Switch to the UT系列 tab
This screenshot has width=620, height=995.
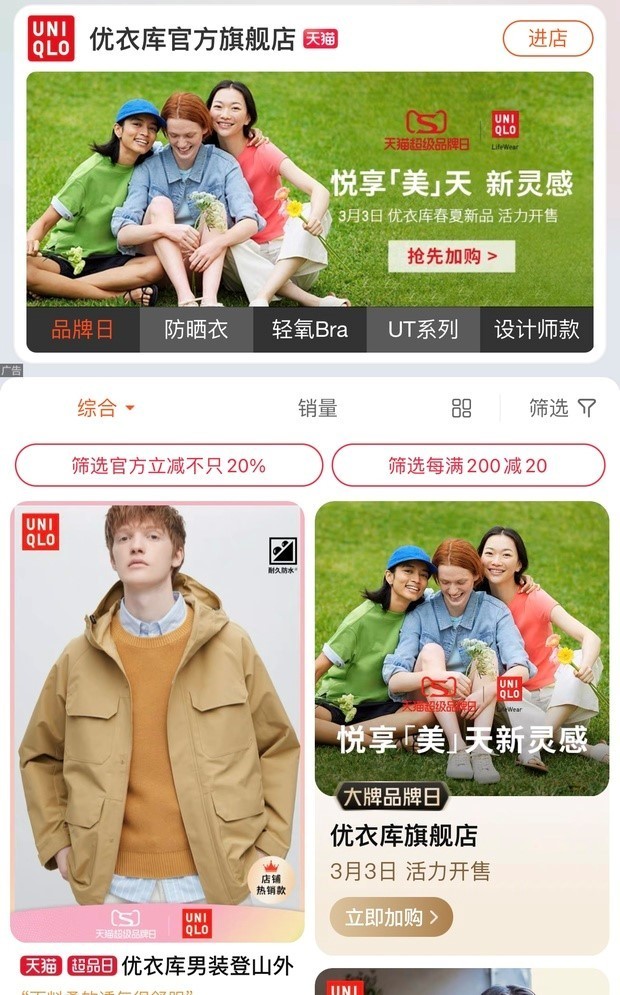click(423, 329)
